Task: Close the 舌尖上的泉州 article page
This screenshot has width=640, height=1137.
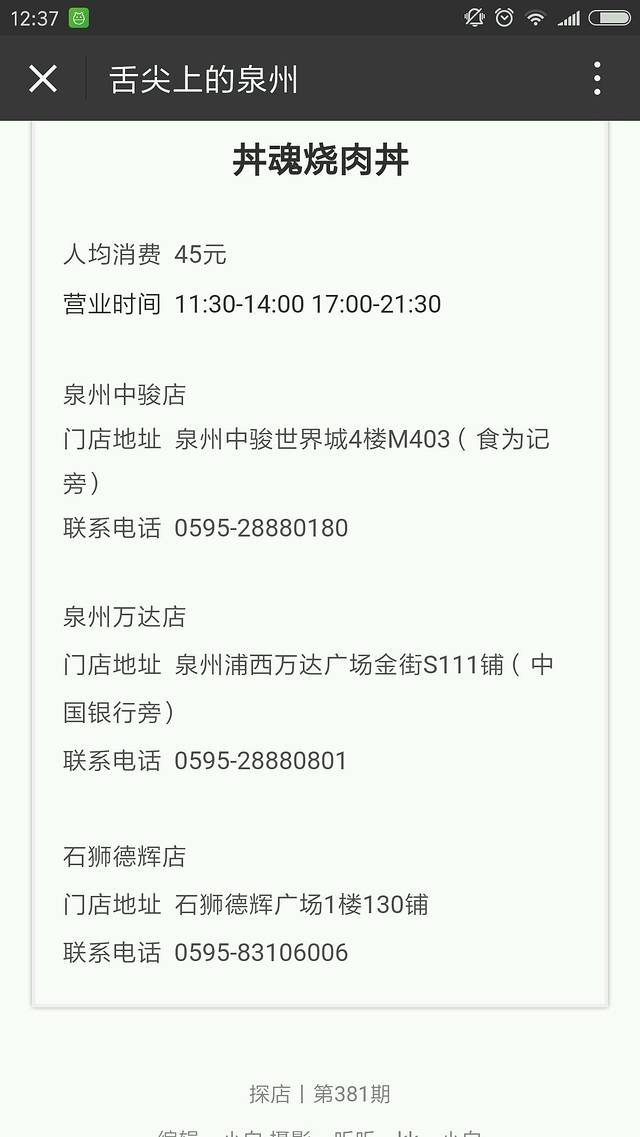Action: click(x=43, y=78)
